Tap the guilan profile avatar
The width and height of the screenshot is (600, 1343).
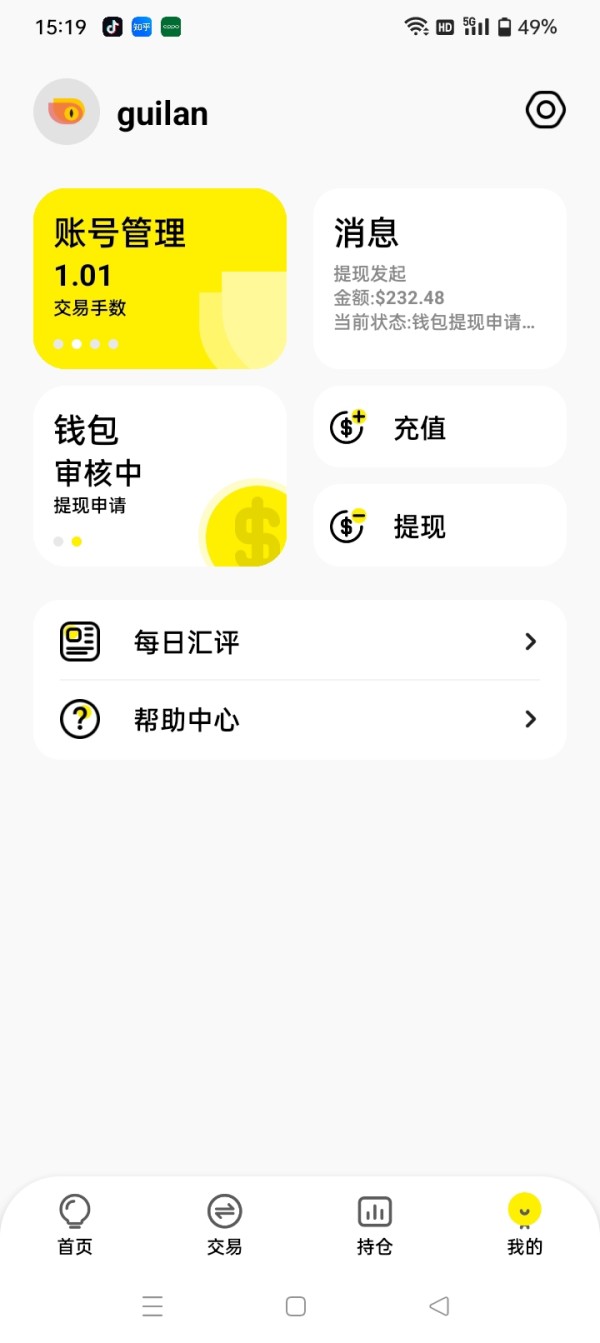point(67,112)
